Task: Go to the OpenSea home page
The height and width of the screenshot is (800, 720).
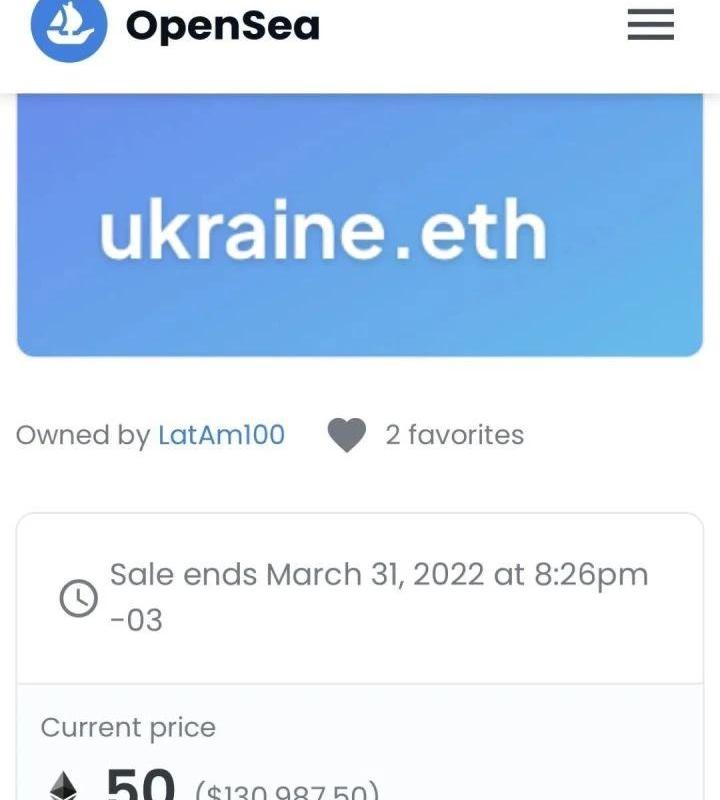Action: pyautogui.click(x=176, y=26)
